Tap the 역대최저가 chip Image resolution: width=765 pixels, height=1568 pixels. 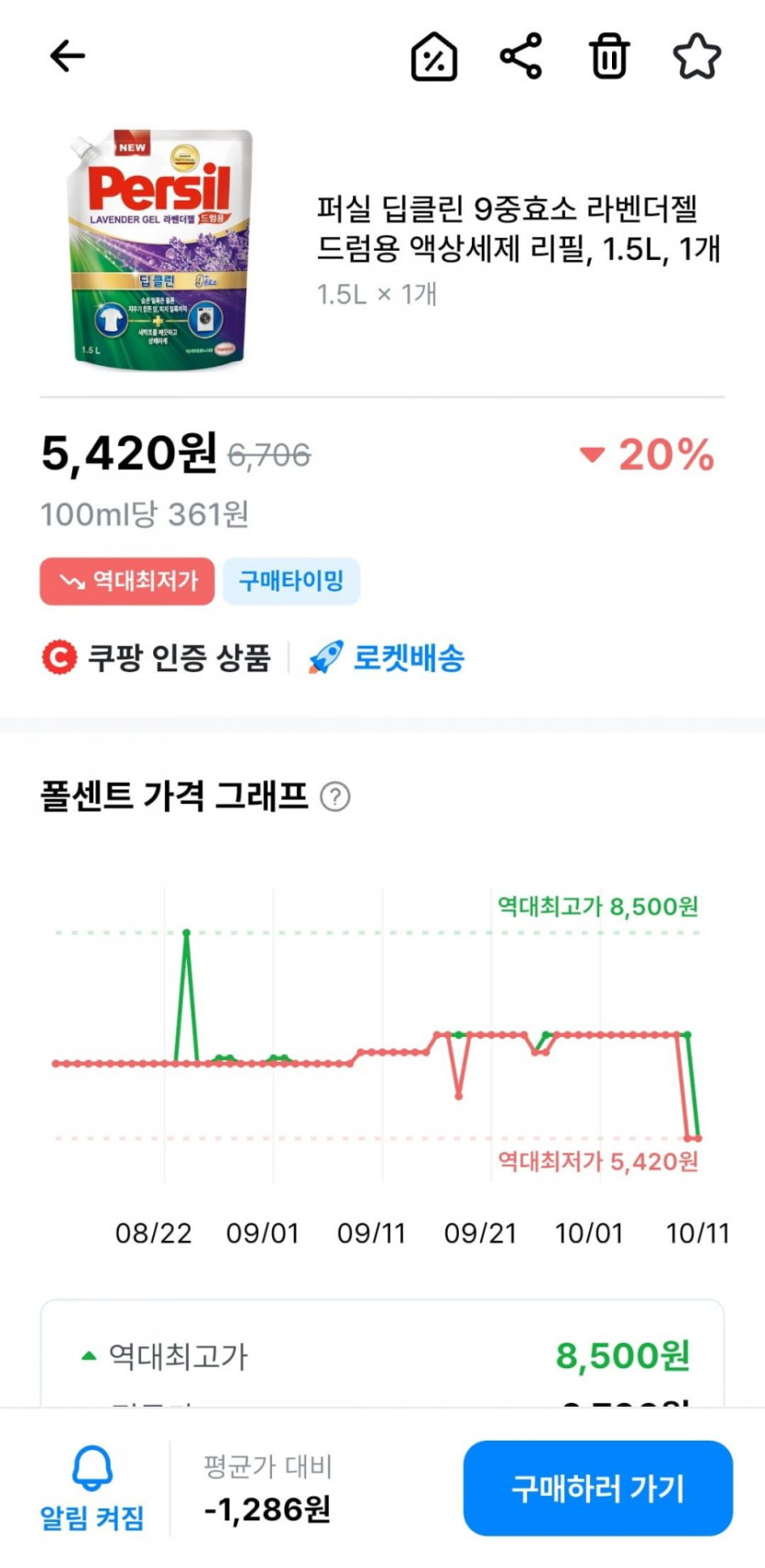coord(127,581)
